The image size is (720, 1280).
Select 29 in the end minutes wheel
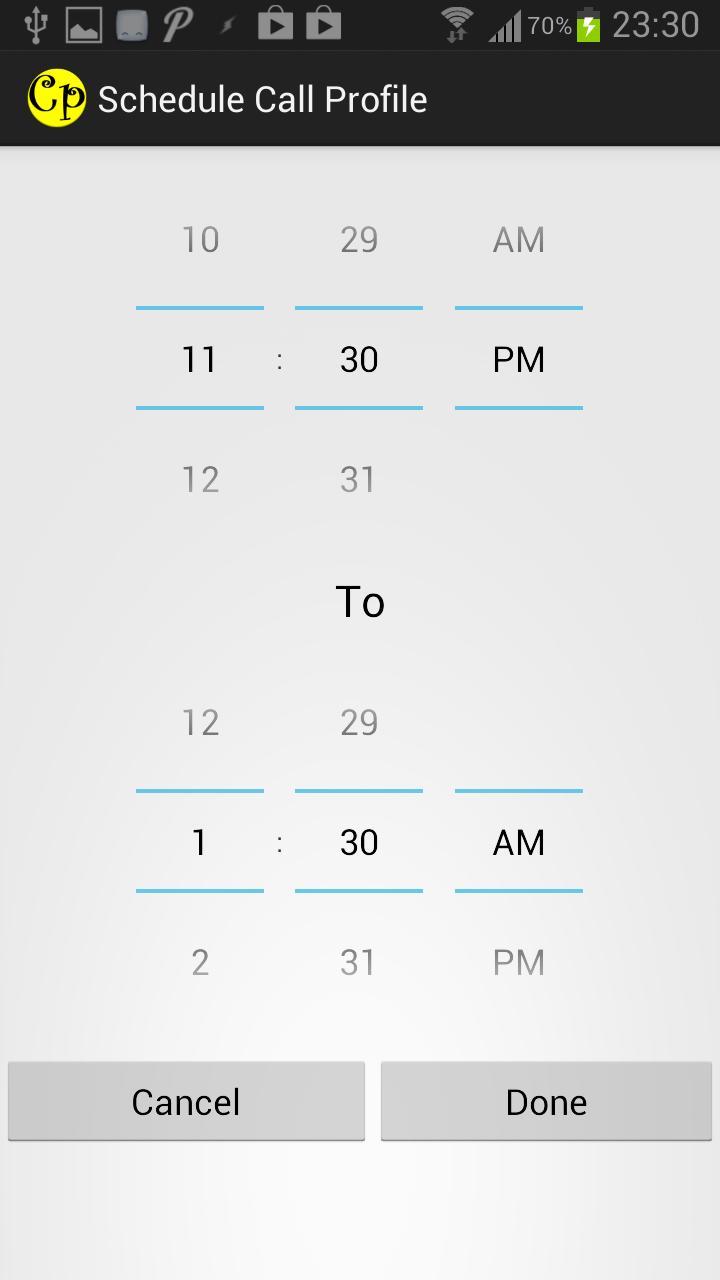coord(358,722)
